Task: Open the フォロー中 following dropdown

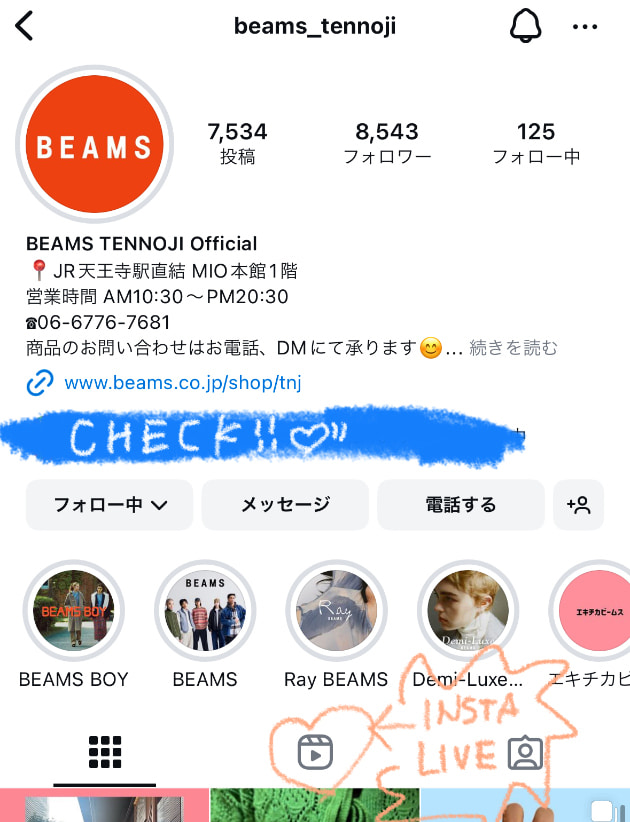Action: coord(109,505)
